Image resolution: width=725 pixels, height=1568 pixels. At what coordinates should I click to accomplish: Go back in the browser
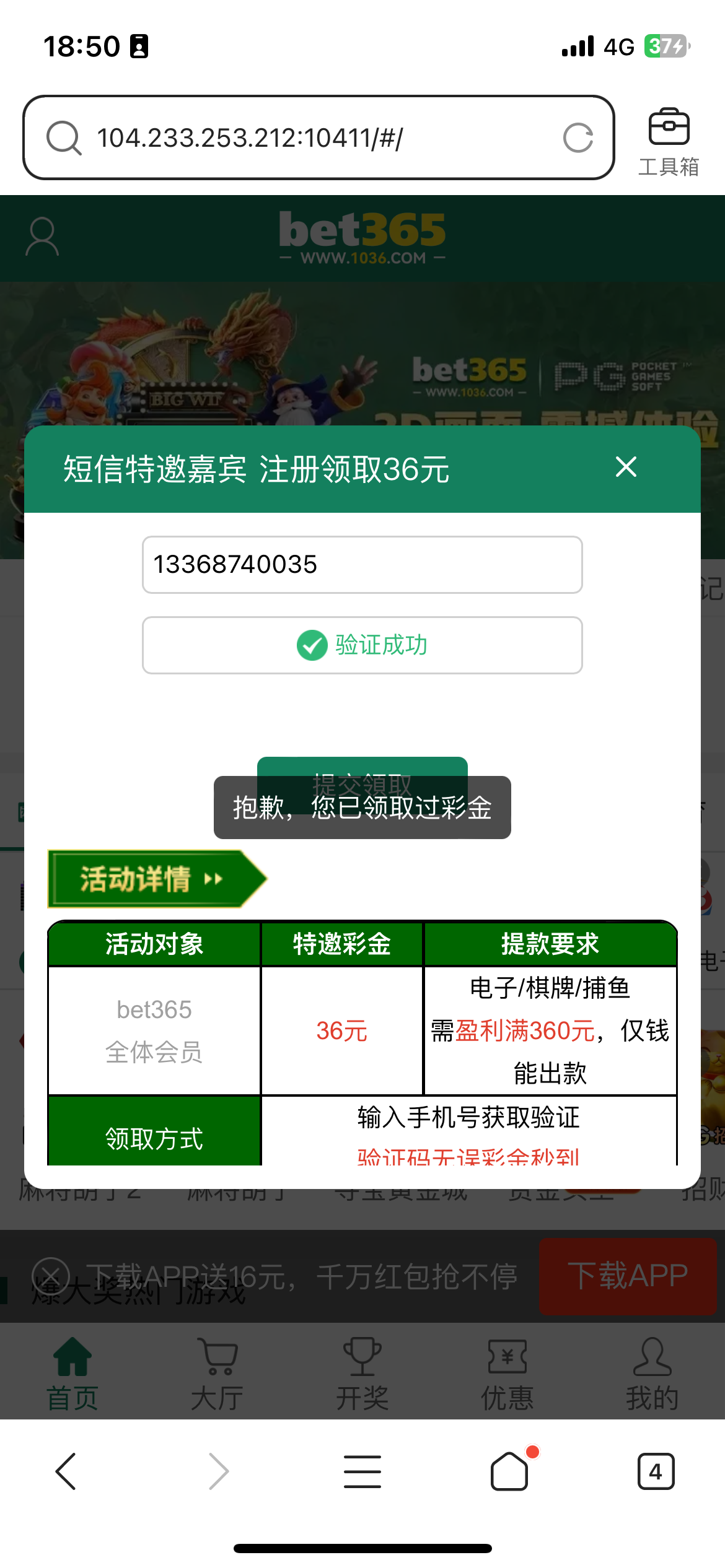point(66,1471)
